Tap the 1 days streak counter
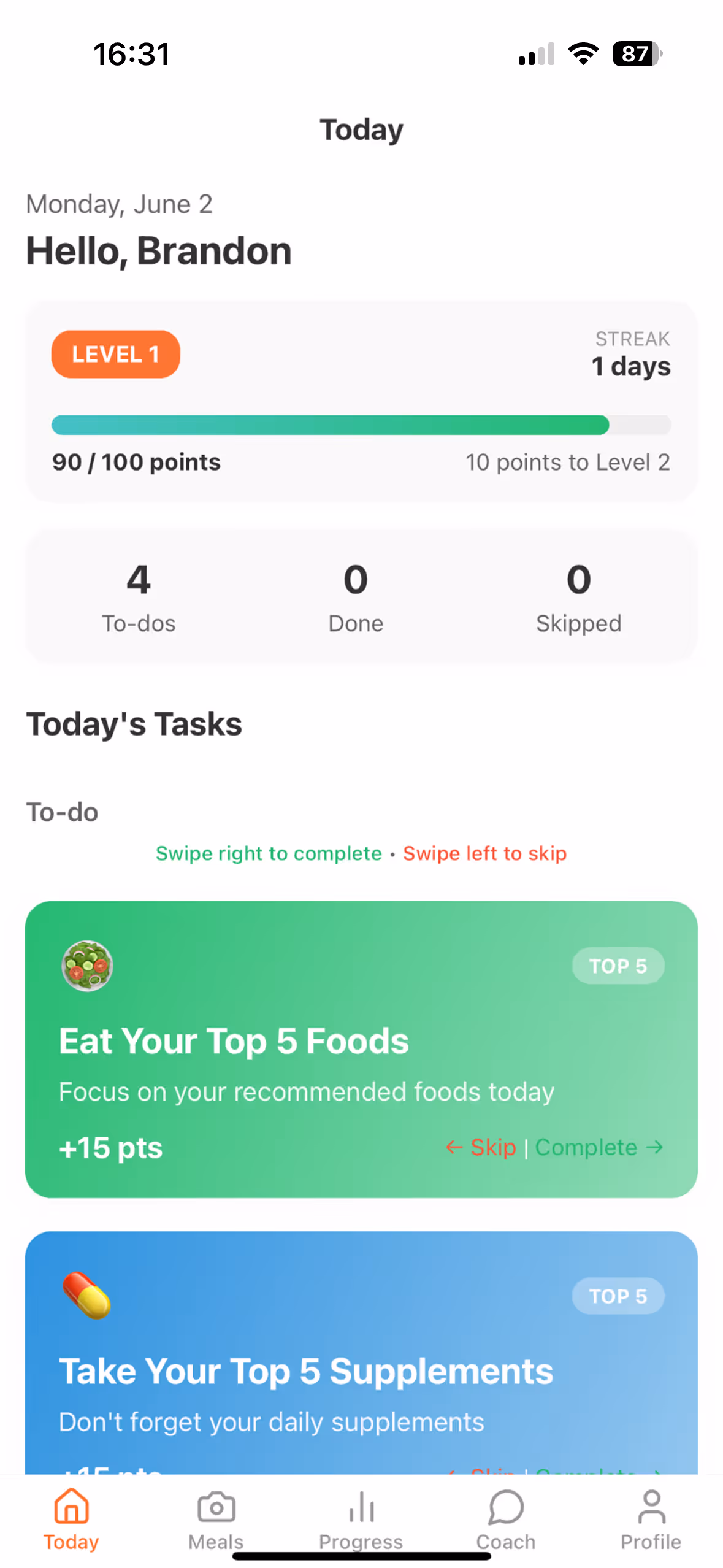This screenshot has width=723, height=1568. pyautogui.click(x=632, y=366)
